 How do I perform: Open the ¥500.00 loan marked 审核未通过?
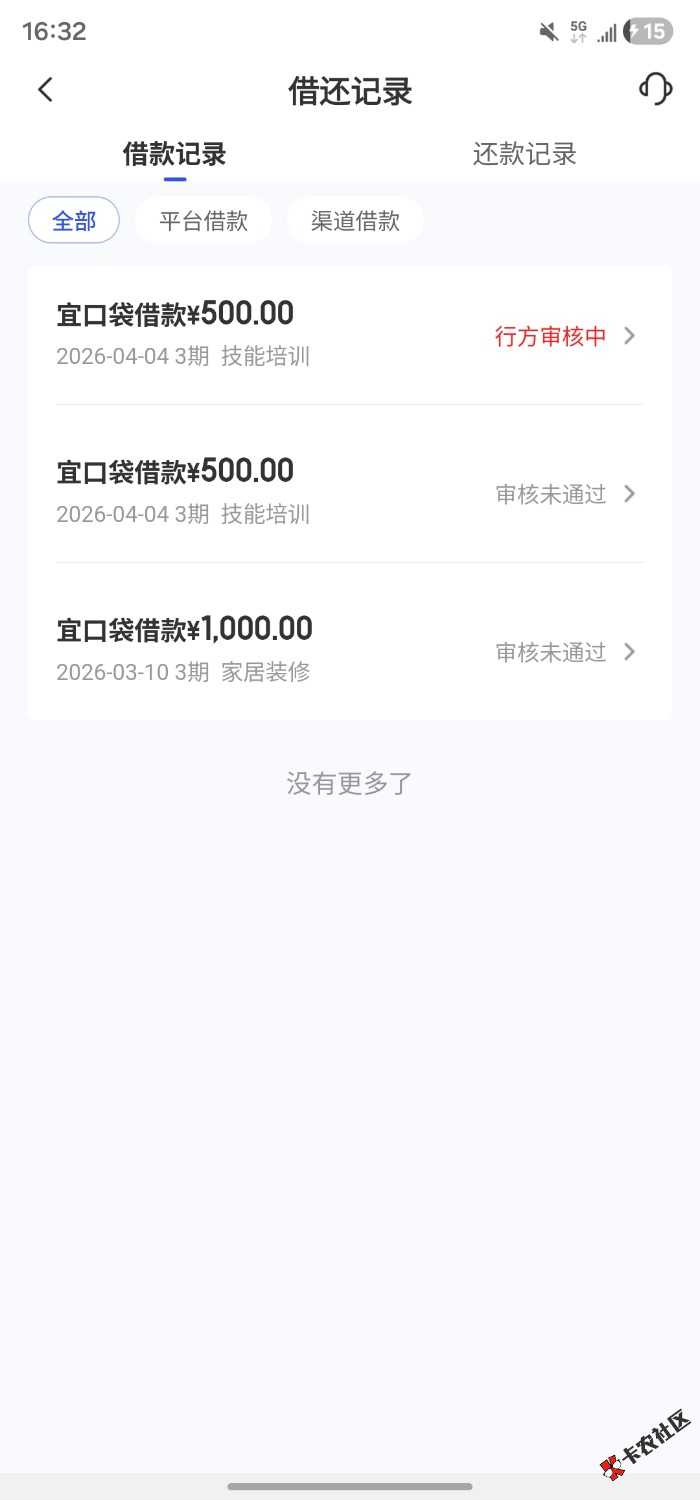click(349, 492)
